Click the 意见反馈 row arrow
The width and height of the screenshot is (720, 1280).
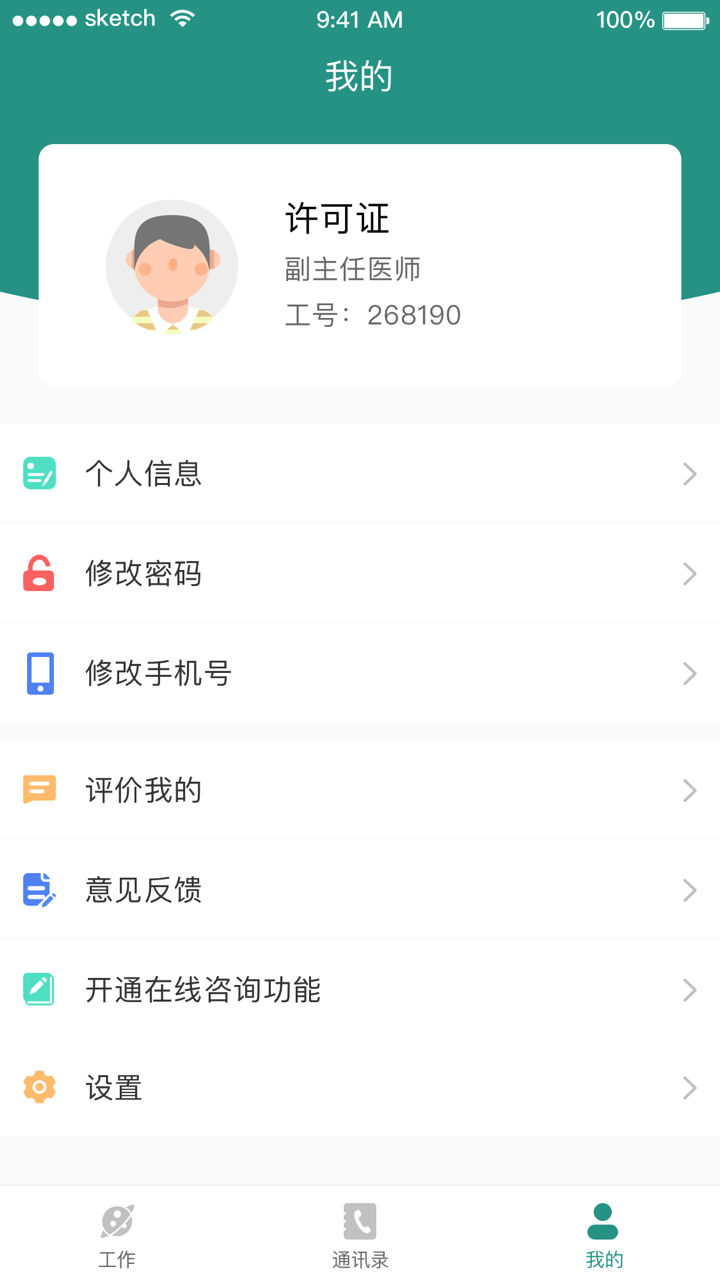689,890
